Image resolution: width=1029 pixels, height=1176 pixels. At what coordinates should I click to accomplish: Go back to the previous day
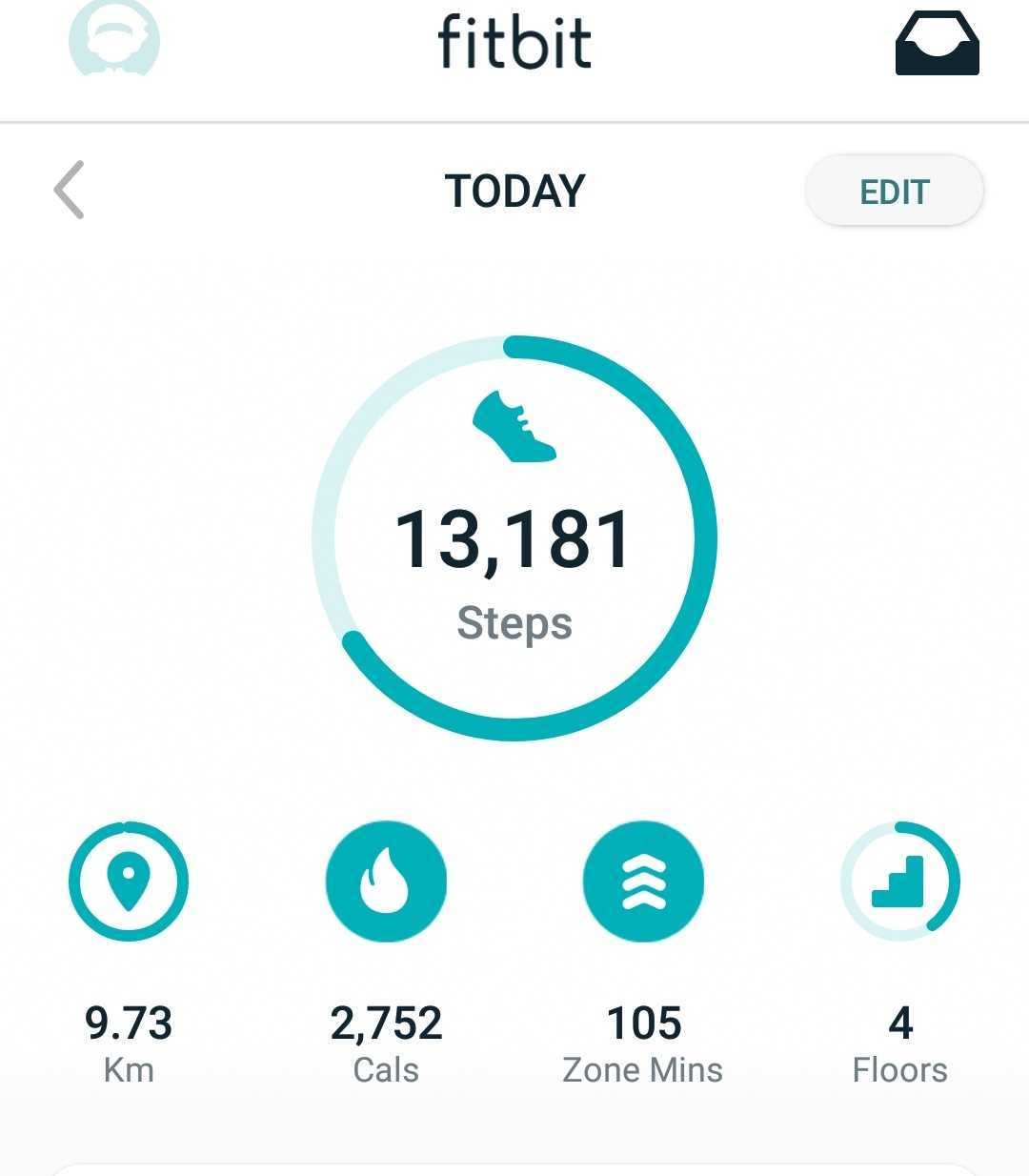click(x=70, y=190)
